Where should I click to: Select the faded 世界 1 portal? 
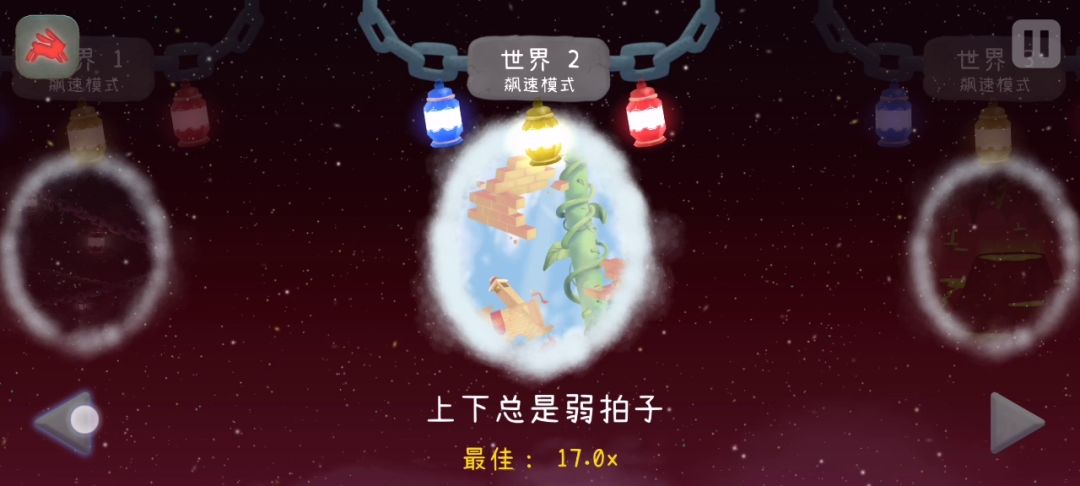(x=85, y=245)
